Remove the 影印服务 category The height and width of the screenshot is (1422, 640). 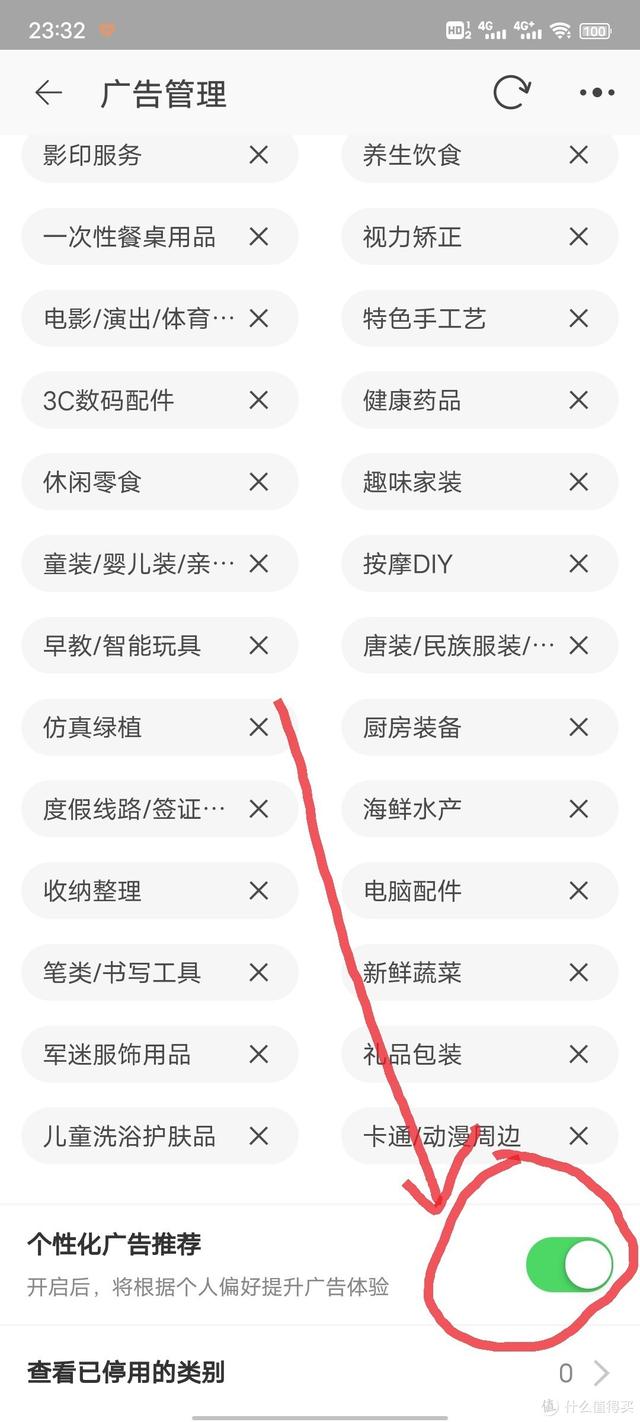pyautogui.click(x=259, y=155)
